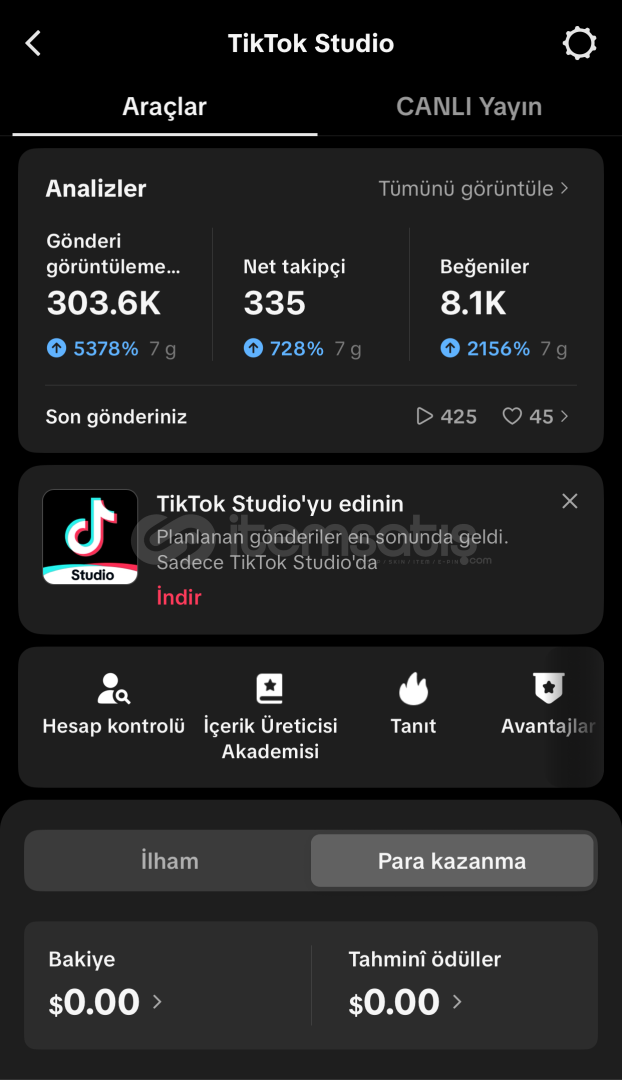Open Avantajlar
The image size is (622, 1080).
(x=548, y=705)
